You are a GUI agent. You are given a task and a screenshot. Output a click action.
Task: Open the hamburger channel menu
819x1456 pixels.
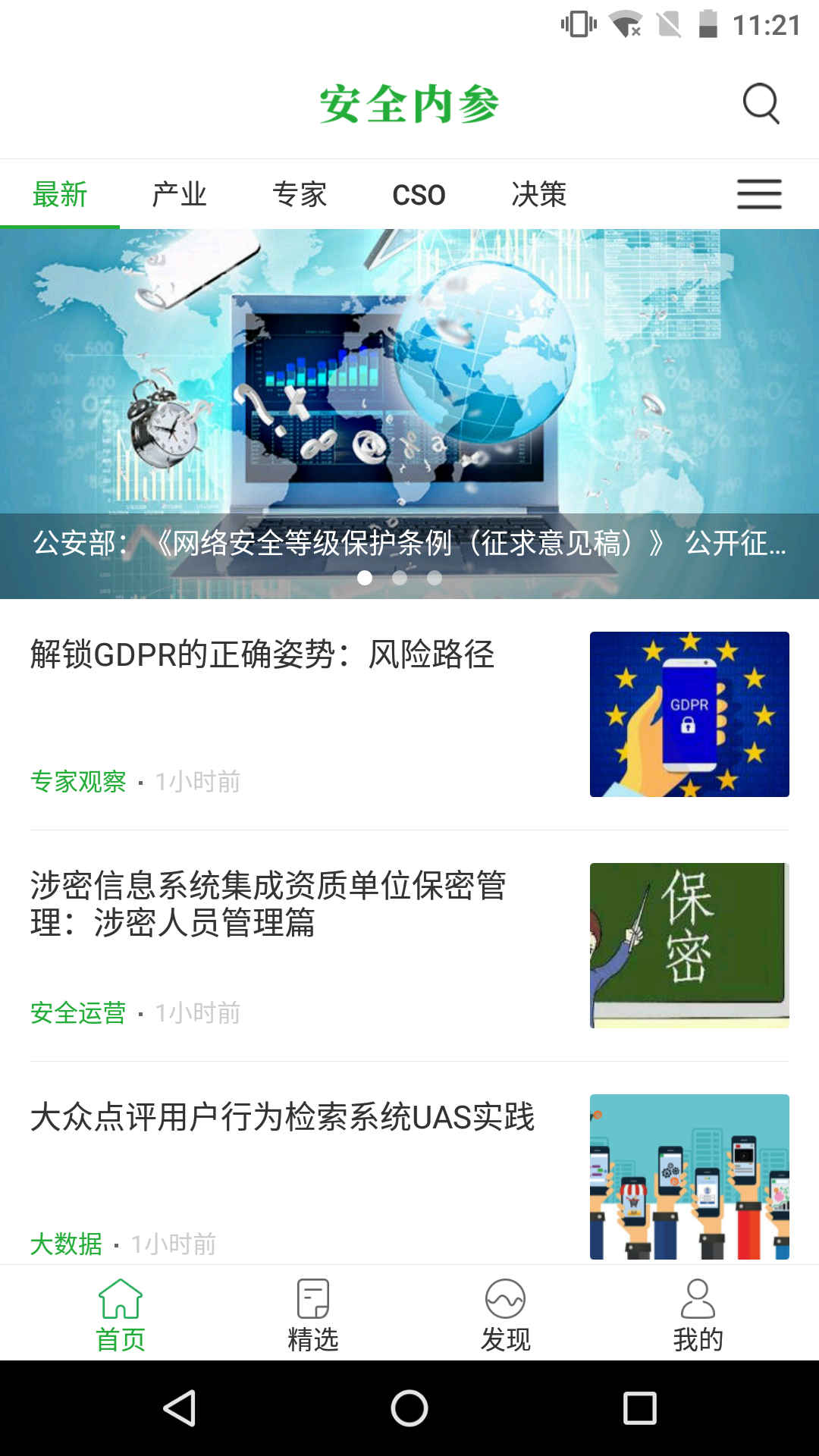point(759,194)
